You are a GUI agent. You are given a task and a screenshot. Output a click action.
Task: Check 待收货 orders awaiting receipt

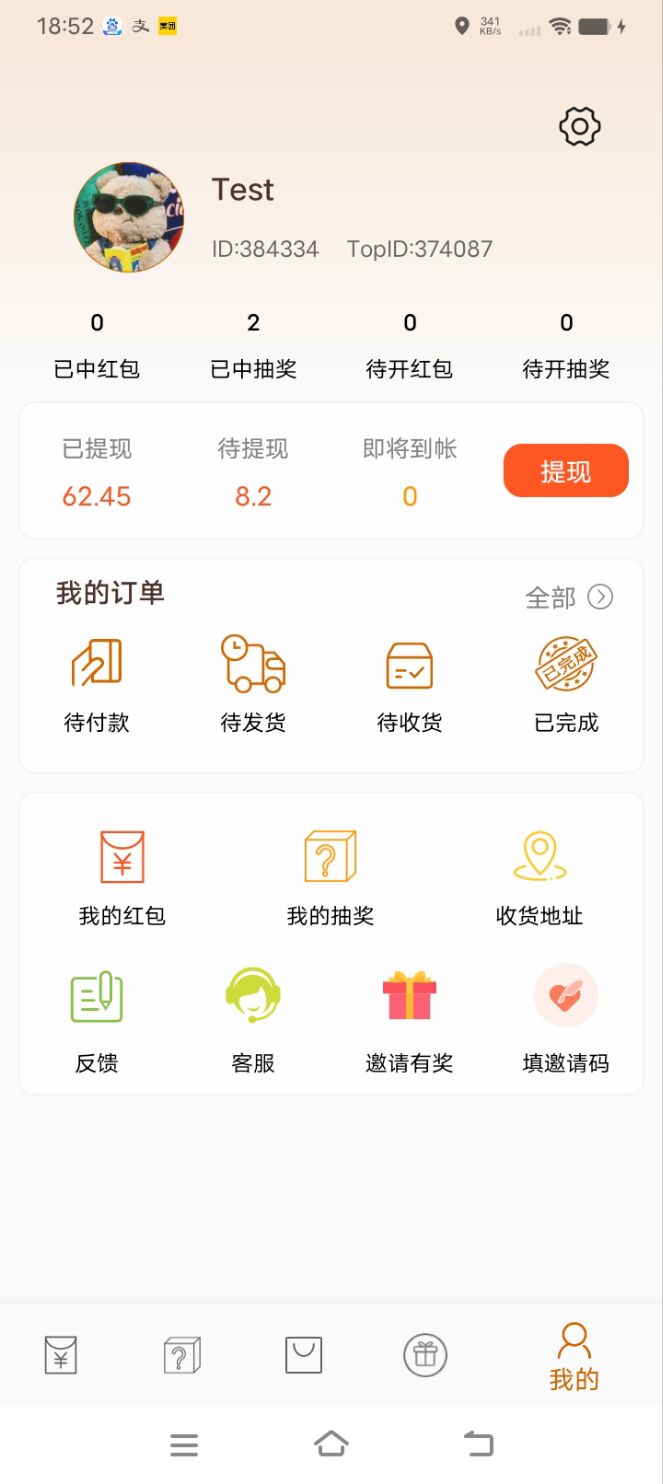coord(410,685)
